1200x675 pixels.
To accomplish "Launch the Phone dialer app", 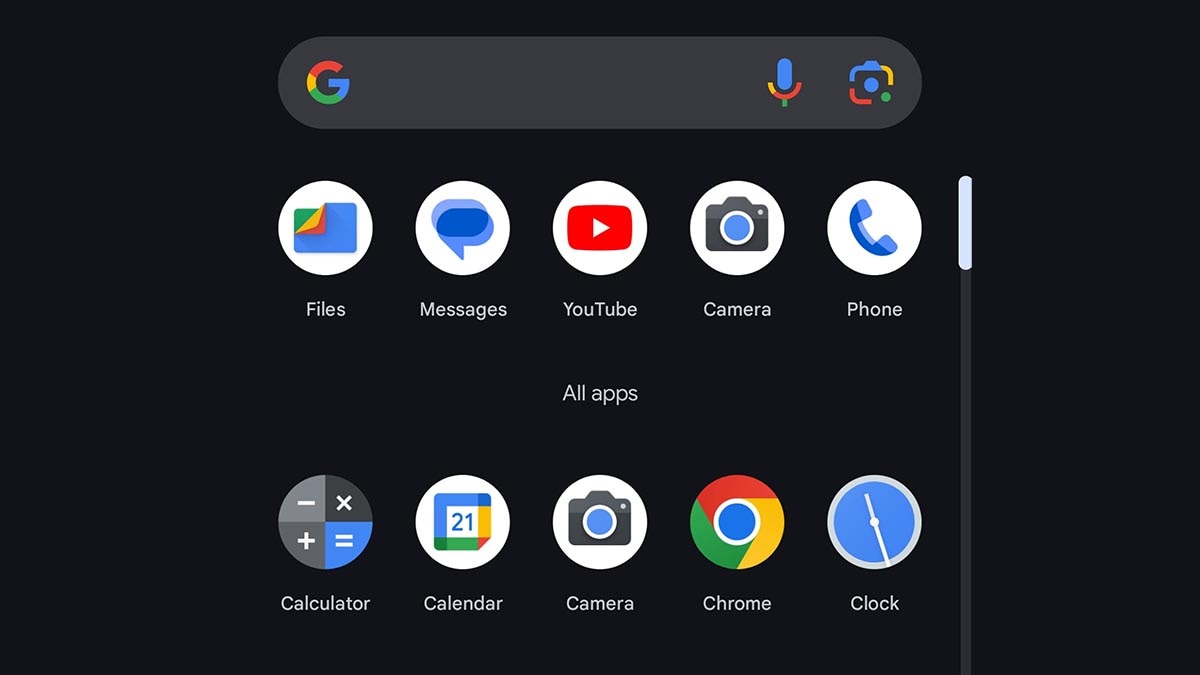I will coord(874,228).
